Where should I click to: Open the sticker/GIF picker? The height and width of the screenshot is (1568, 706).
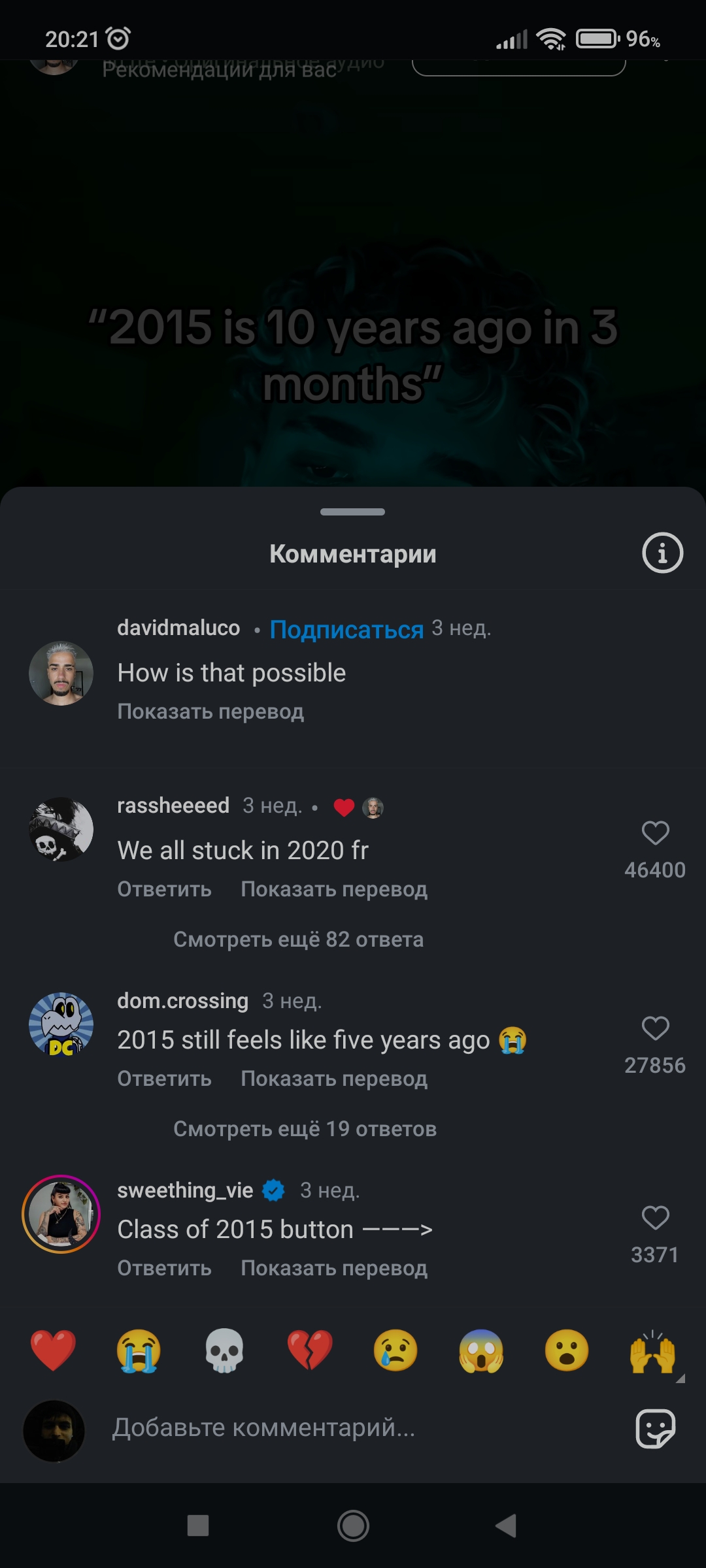(655, 1429)
